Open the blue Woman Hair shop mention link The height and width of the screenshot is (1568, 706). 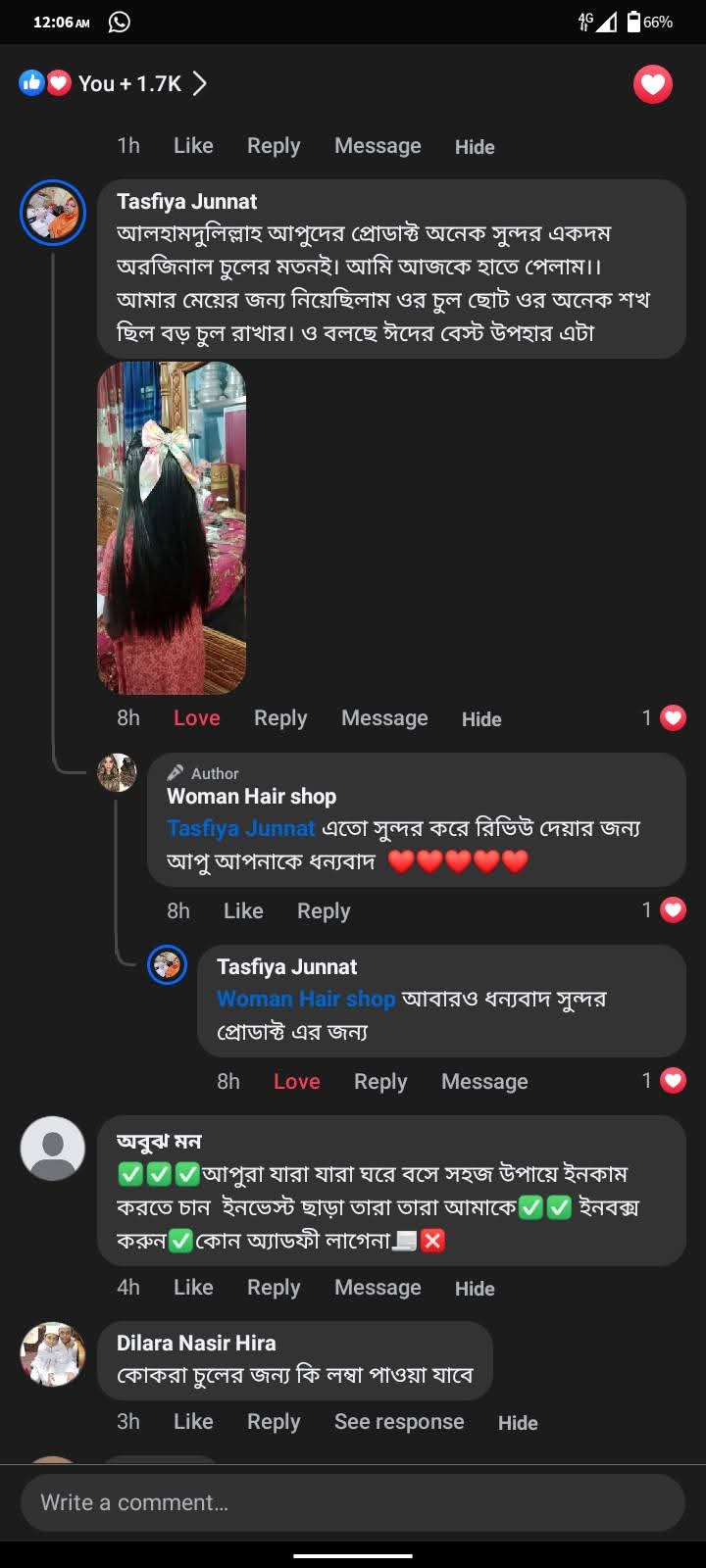pyautogui.click(x=306, y=999)
